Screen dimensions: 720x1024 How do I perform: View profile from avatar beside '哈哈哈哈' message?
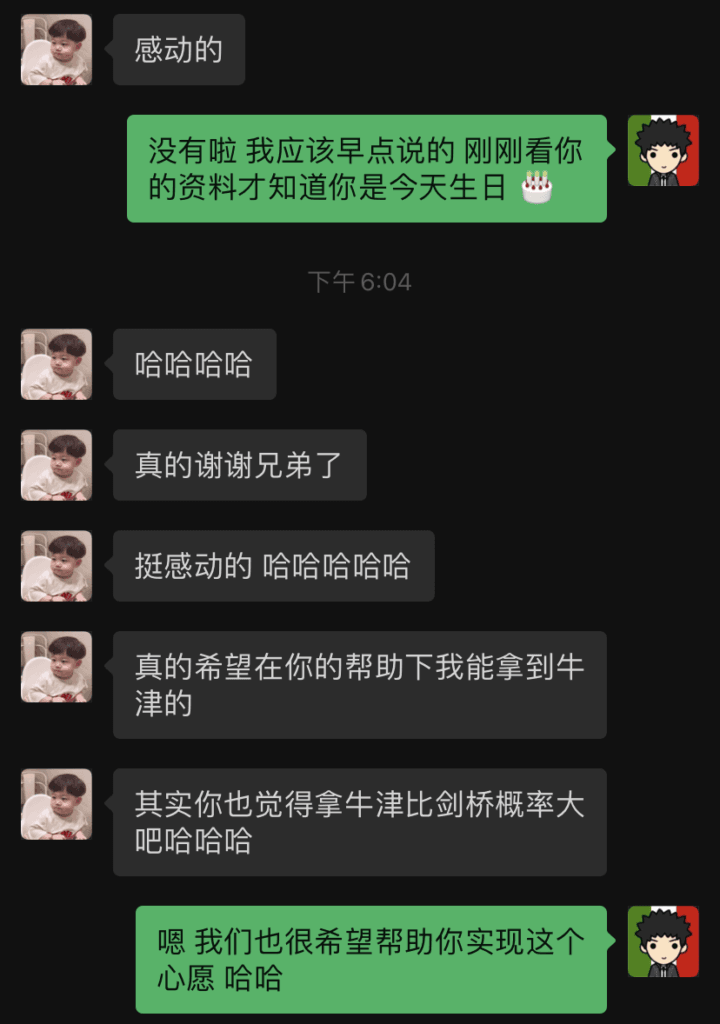[x=56, y=364]
